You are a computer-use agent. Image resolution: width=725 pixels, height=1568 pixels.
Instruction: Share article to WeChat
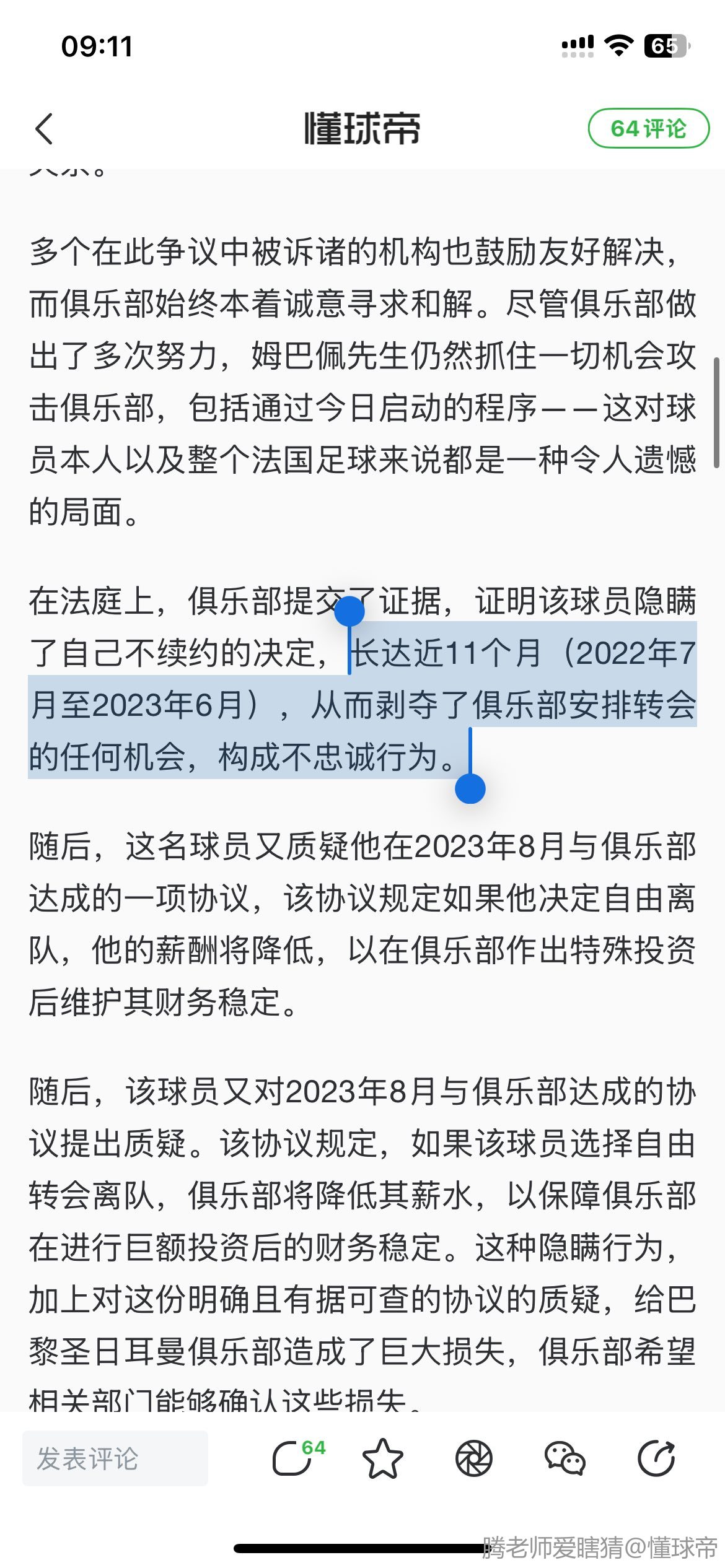pyautogui.click(x=565, y=1458)
